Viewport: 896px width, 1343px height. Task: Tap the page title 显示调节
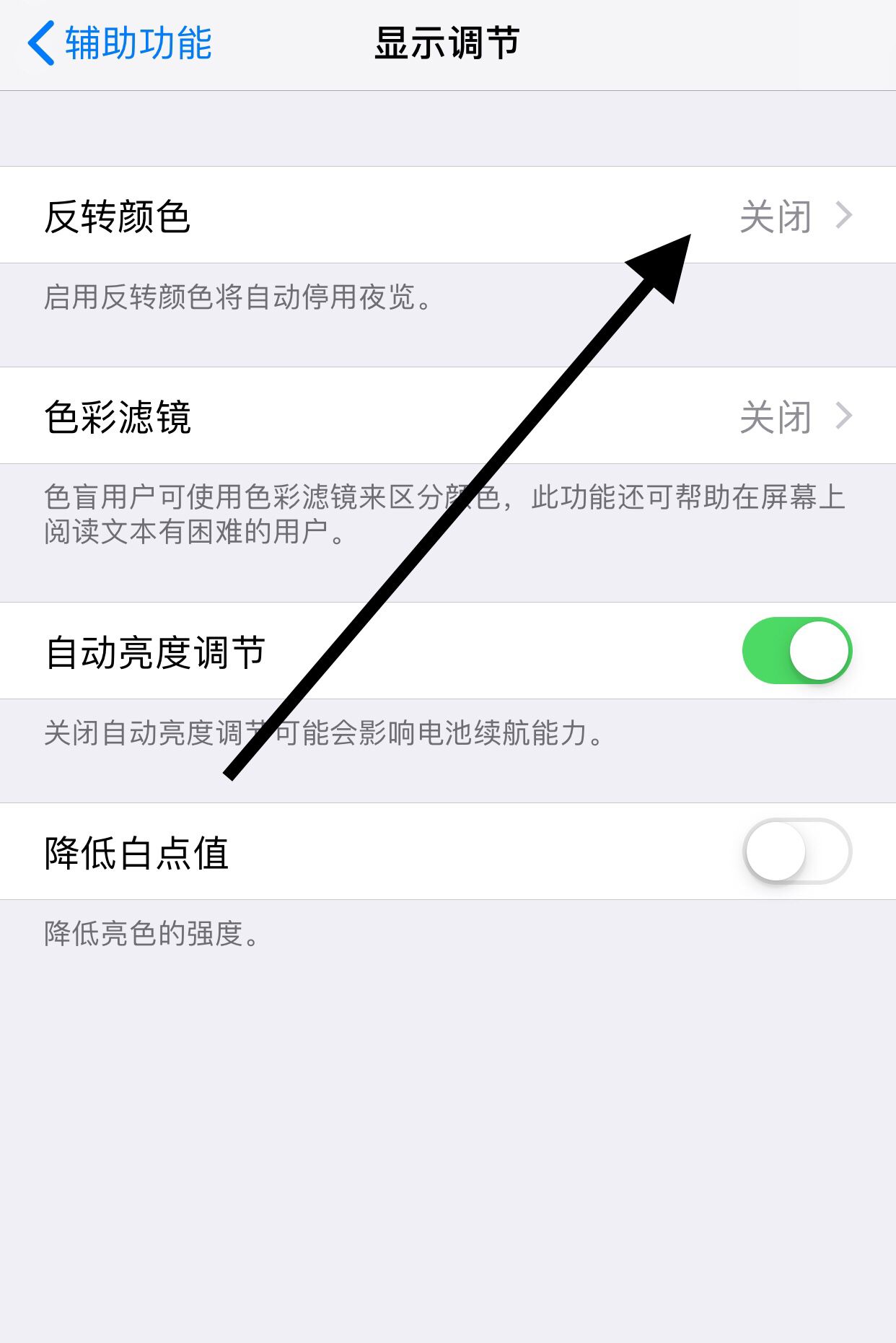[447, 43]
